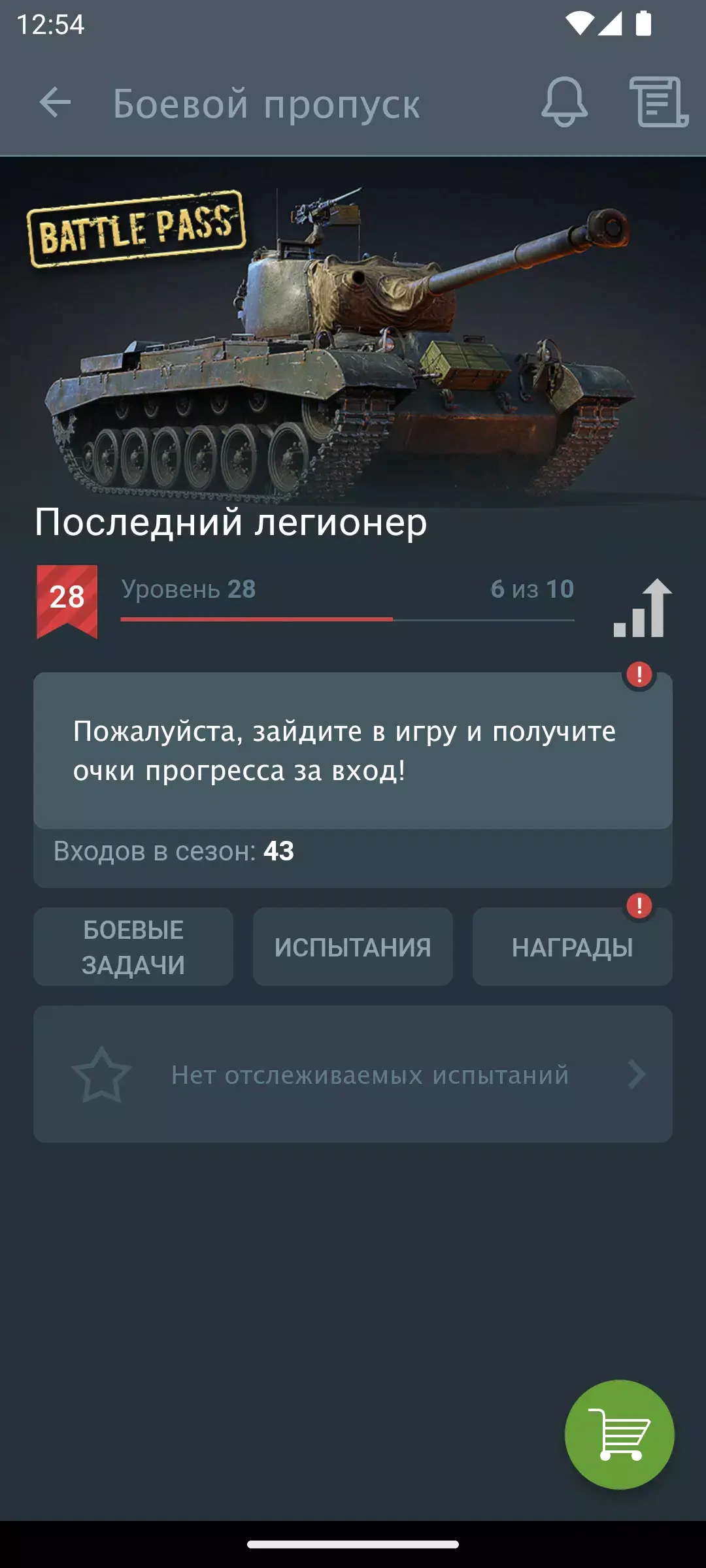Tap the season title Последний легионер
The height and width of the screenshot is (1568, 706).
tap(231, 521)
